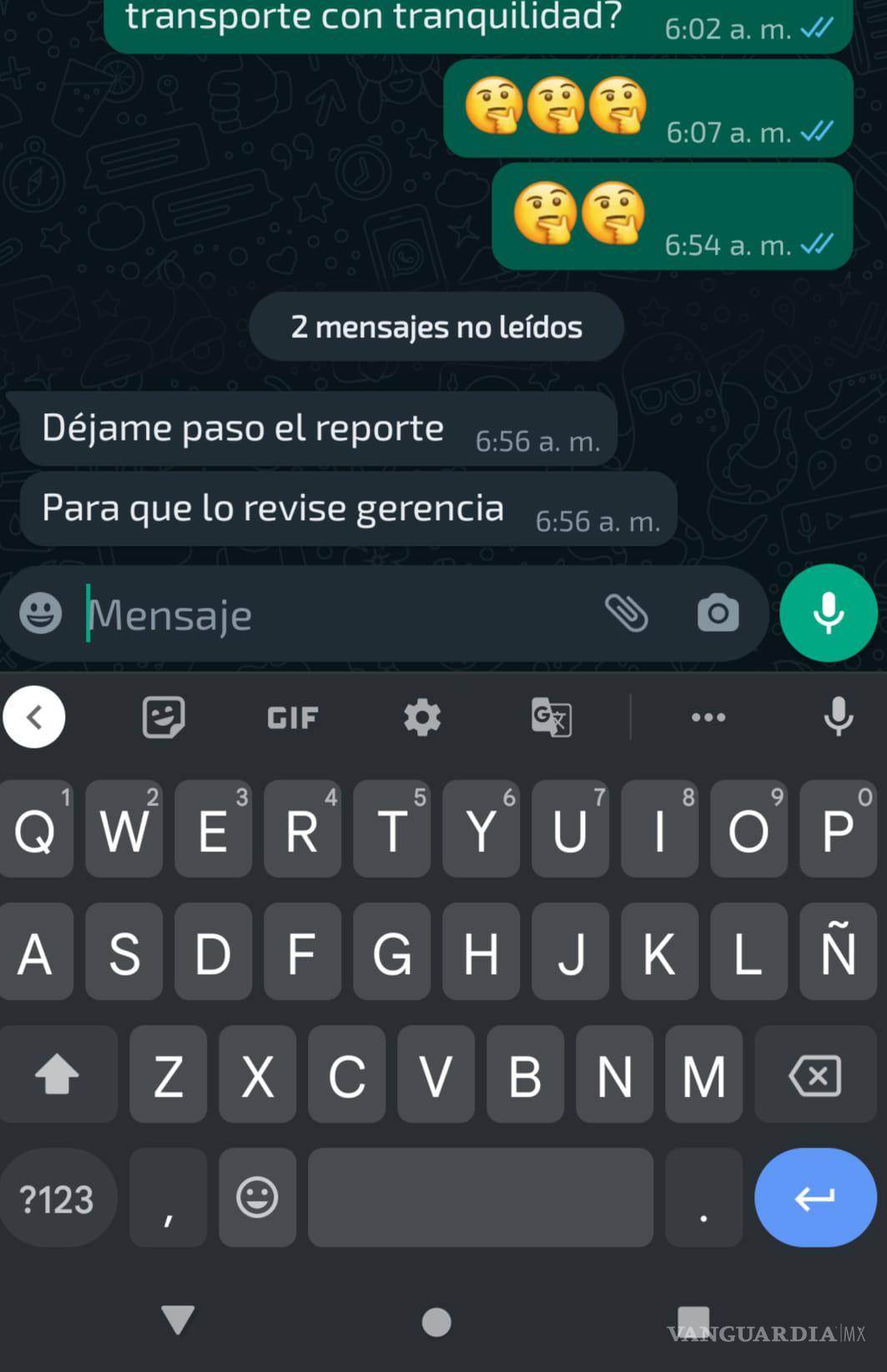
Task: Toggle Shift for uppercase letters
Action: click(58, 1074)
